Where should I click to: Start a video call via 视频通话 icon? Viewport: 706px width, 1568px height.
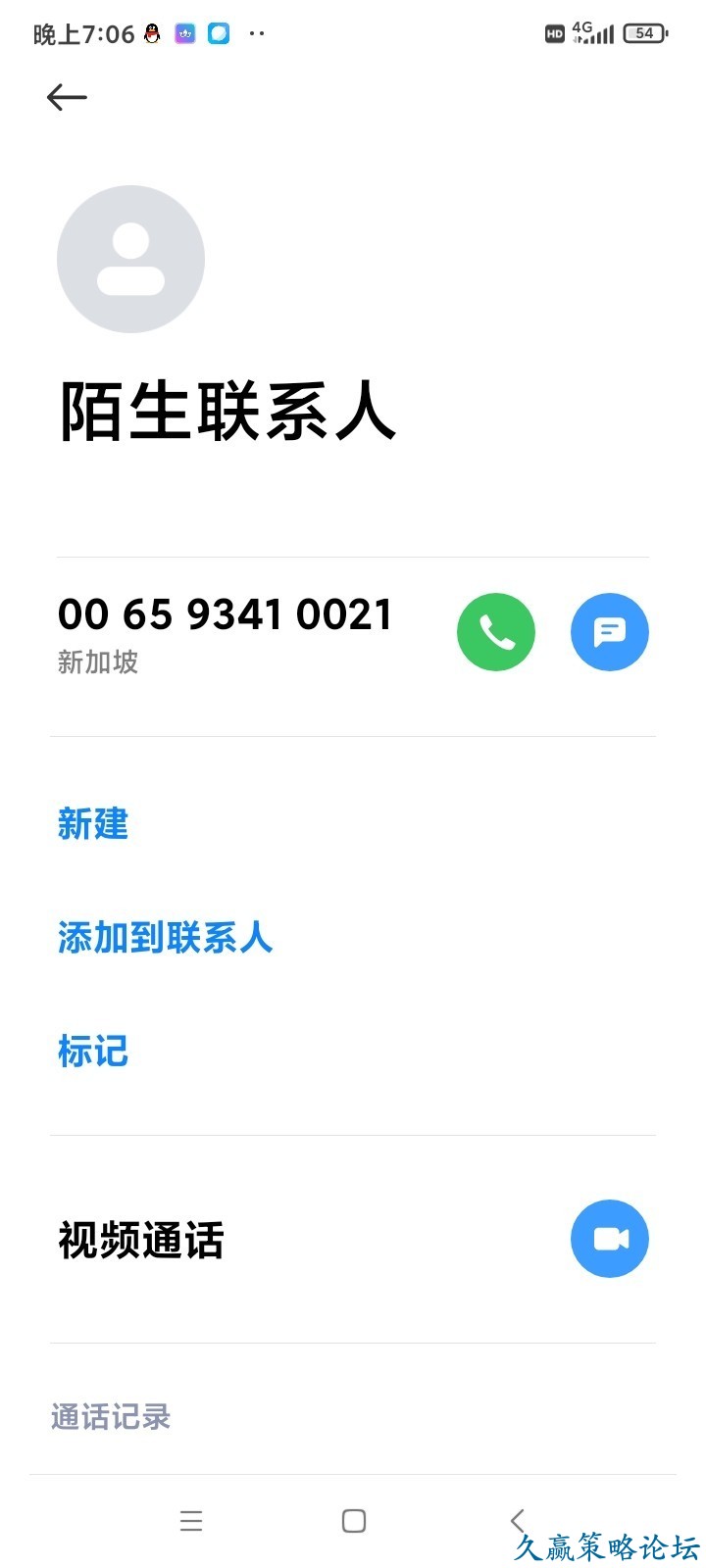pyautogui.click(x=609, y=1239)
